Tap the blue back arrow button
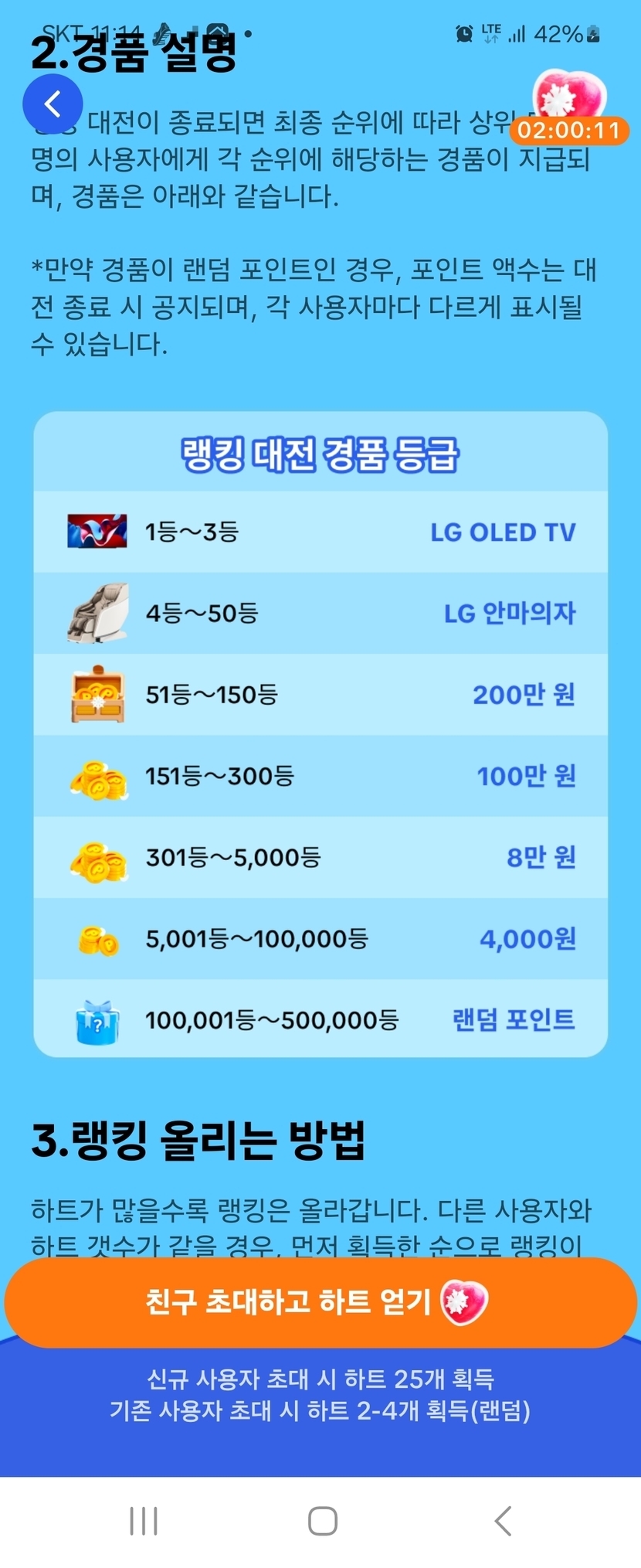Image resolution: width=641 pixels, height=1568 pixels. tap(53, 104)
